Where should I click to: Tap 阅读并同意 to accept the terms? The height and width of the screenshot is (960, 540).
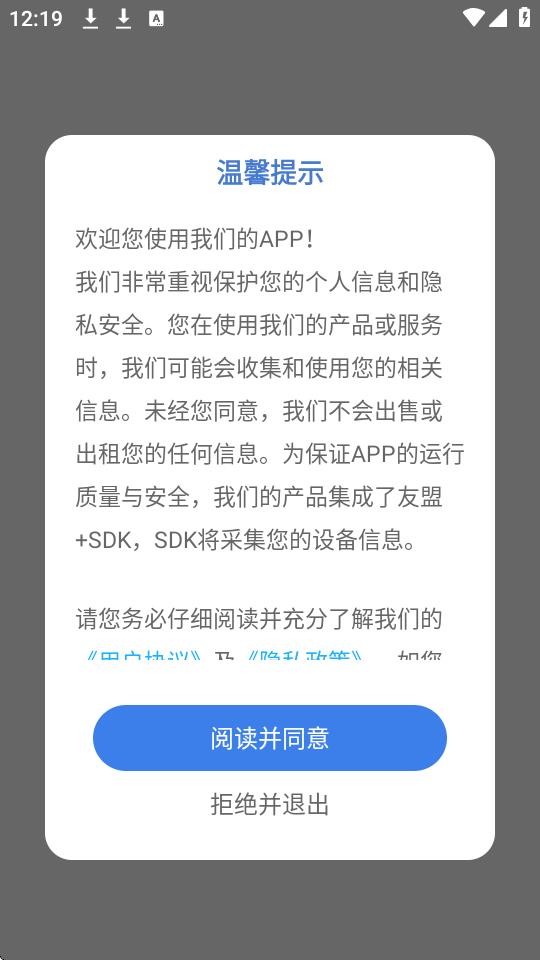(x=270, y=738)
